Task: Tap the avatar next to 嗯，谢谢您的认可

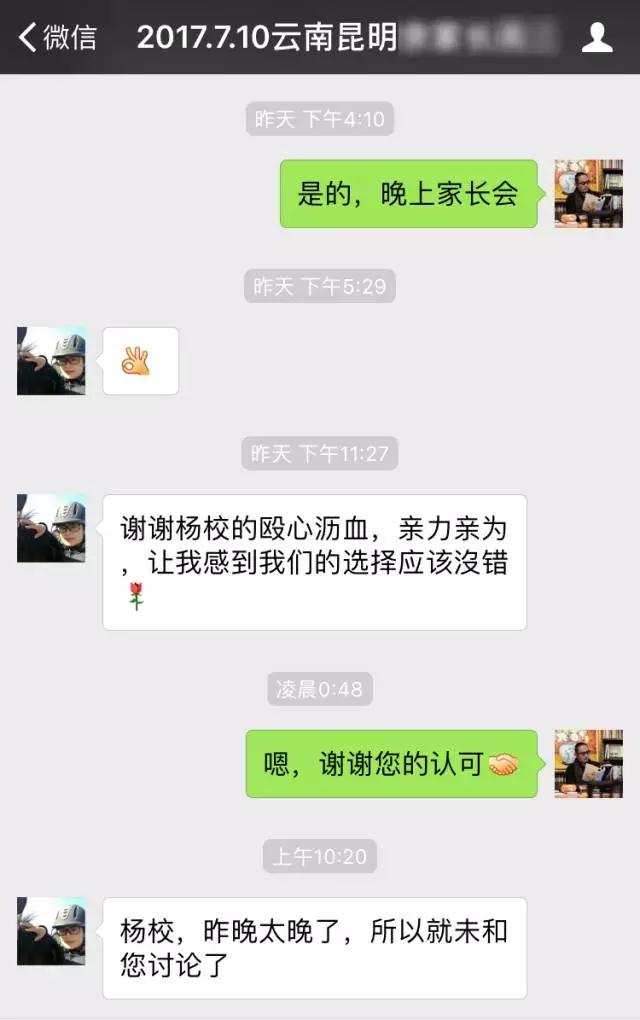Action: click(x=588, y=764)
